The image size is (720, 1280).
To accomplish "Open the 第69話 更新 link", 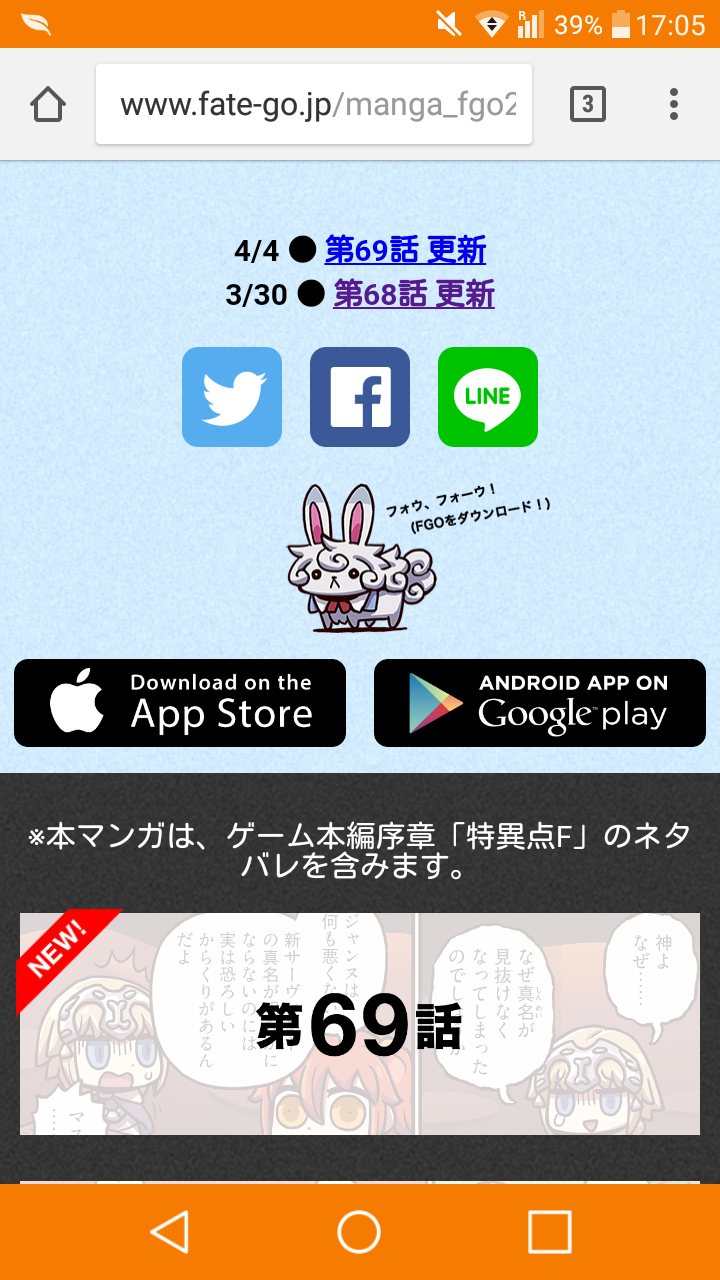I will 405,250.
